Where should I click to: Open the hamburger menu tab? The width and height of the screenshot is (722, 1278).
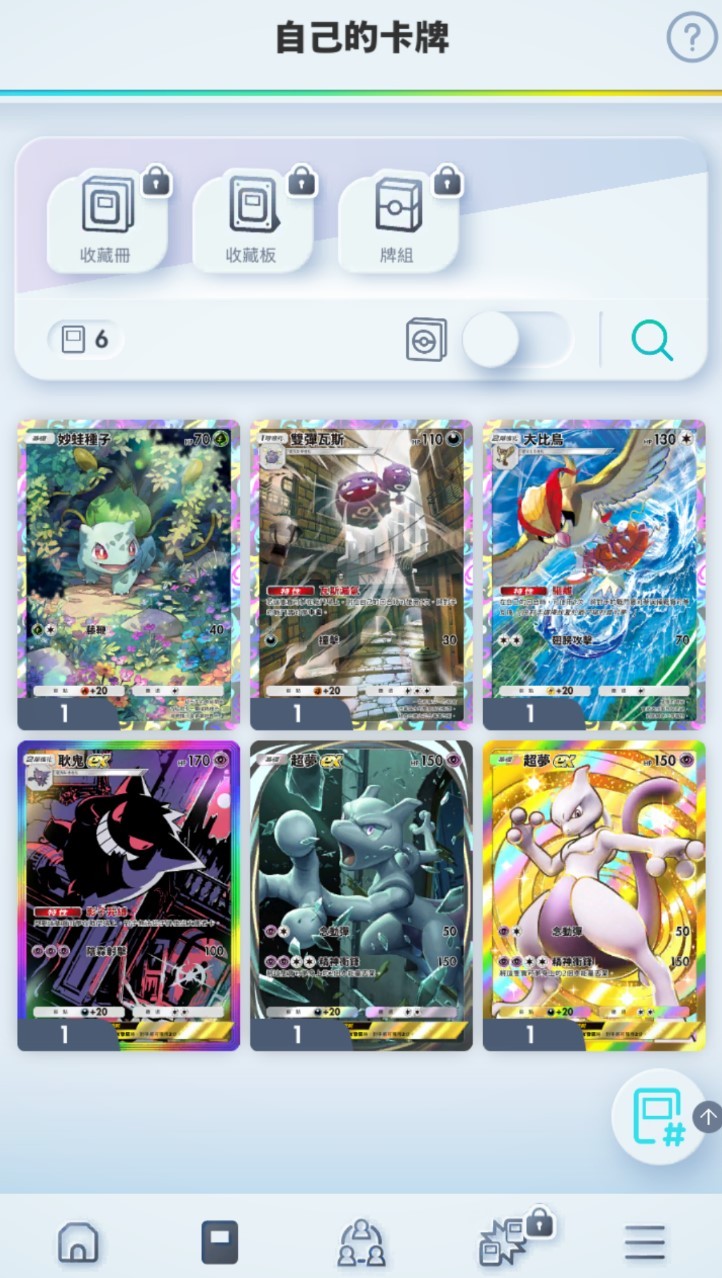(x=645, y=1242)
